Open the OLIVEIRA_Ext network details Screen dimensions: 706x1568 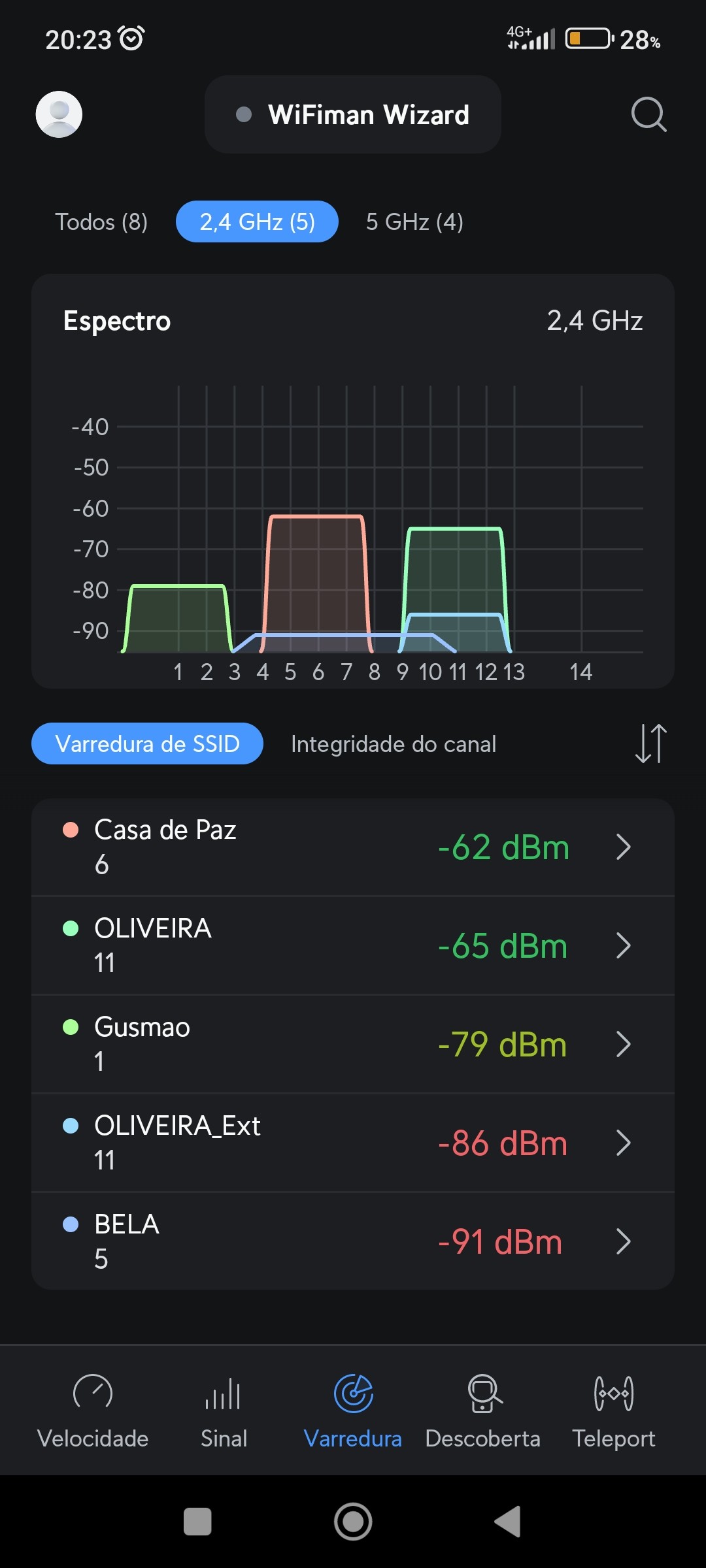353,1143
